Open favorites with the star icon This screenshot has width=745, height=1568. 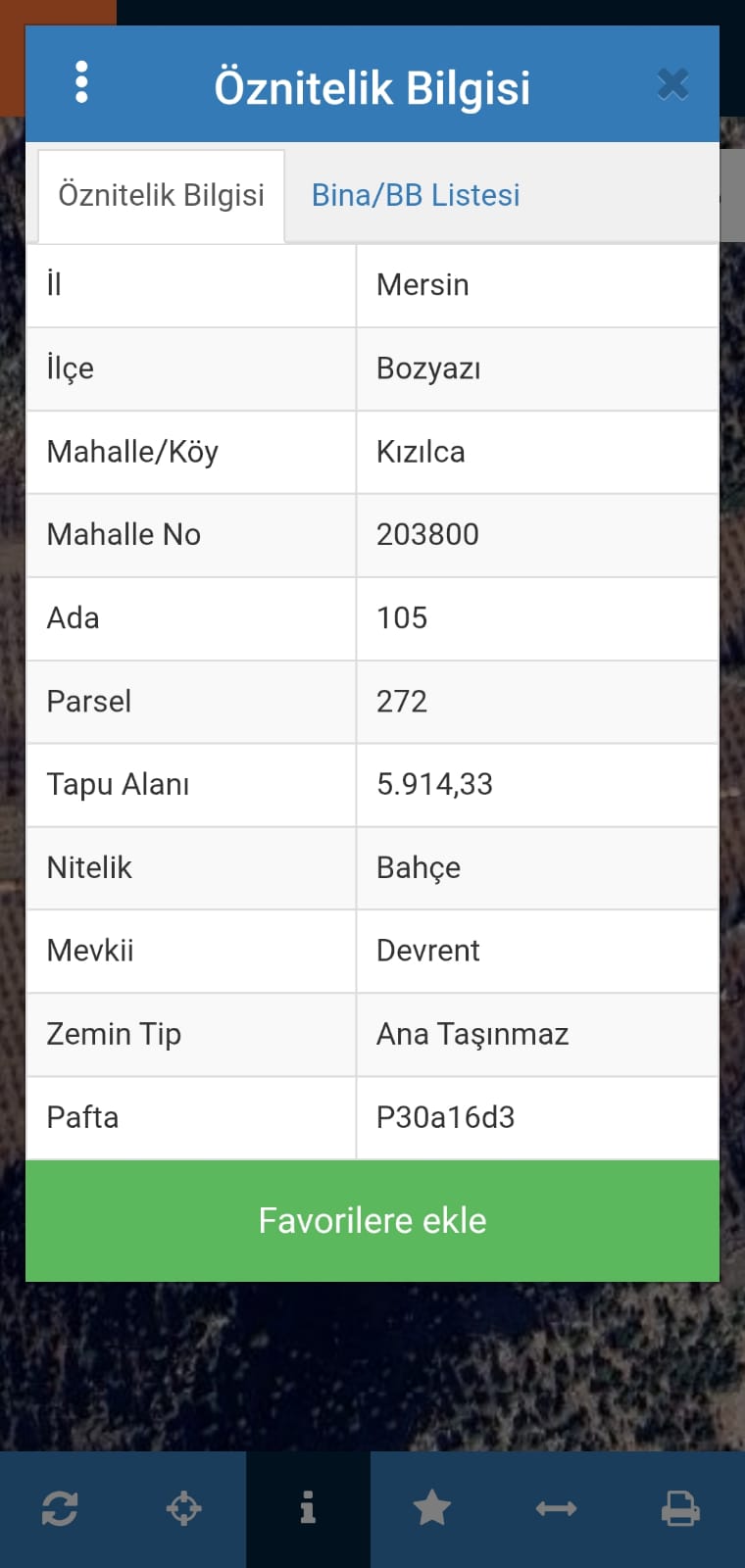click(x=432, y=1508)
